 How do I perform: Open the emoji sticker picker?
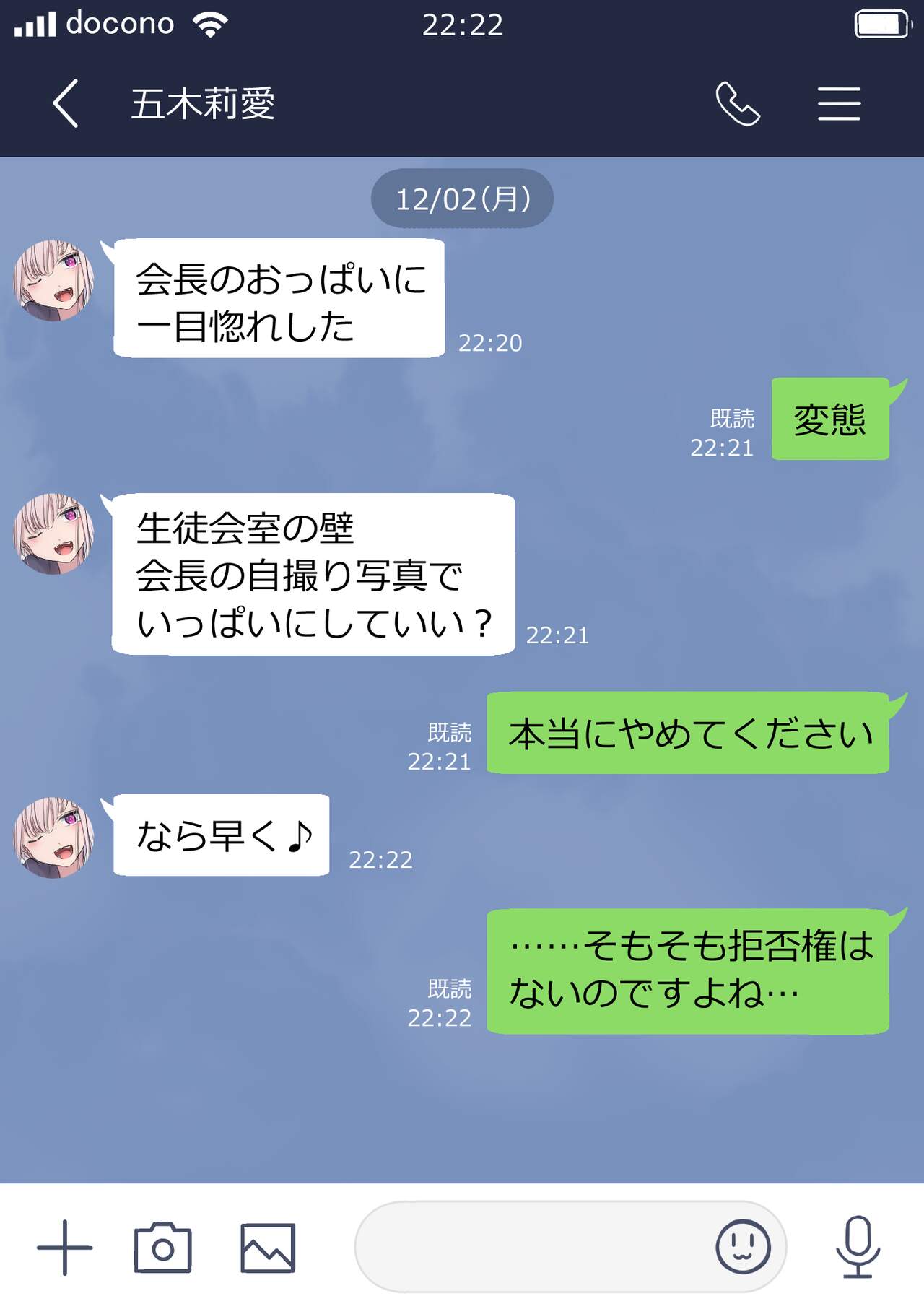[x=743, y=1247]
